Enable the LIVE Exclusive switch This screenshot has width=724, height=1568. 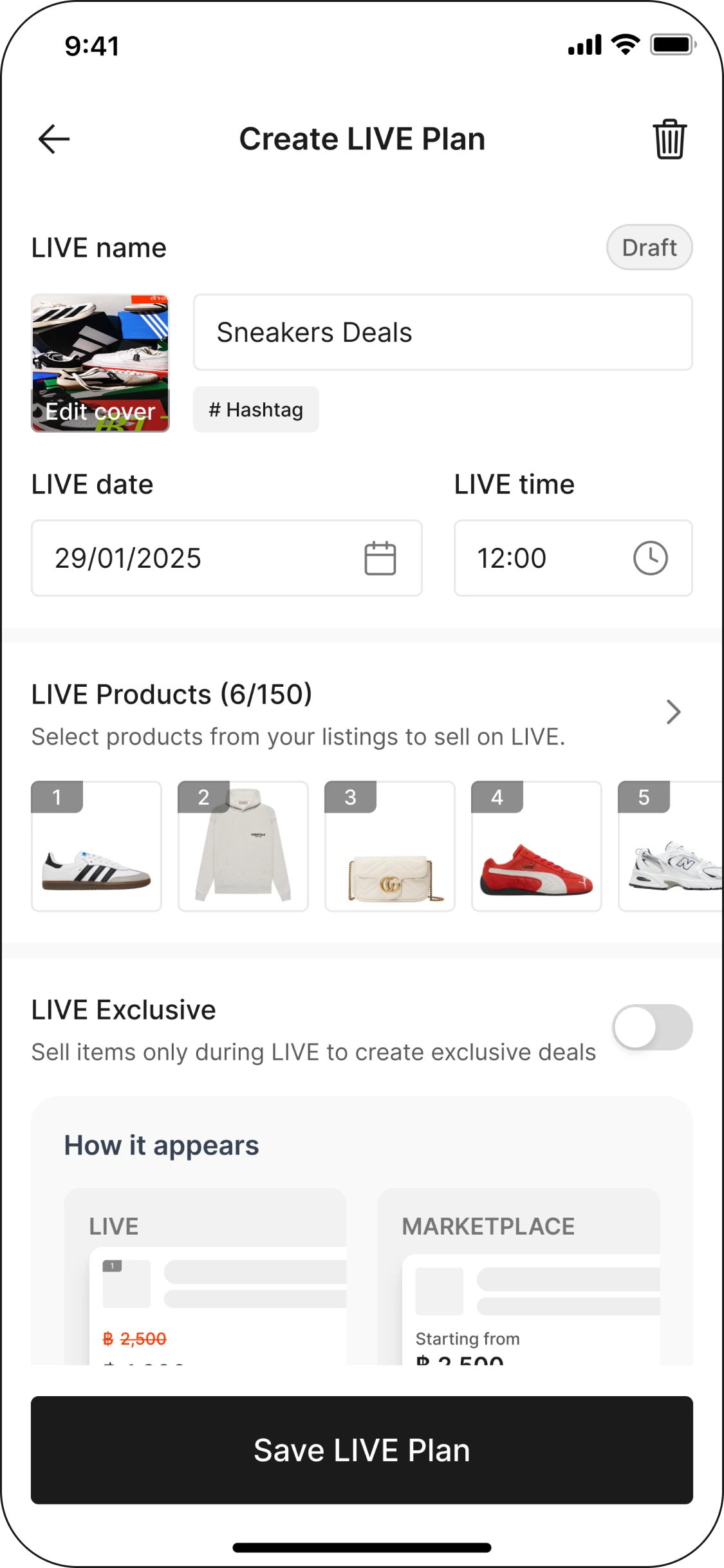[653, 1027]
